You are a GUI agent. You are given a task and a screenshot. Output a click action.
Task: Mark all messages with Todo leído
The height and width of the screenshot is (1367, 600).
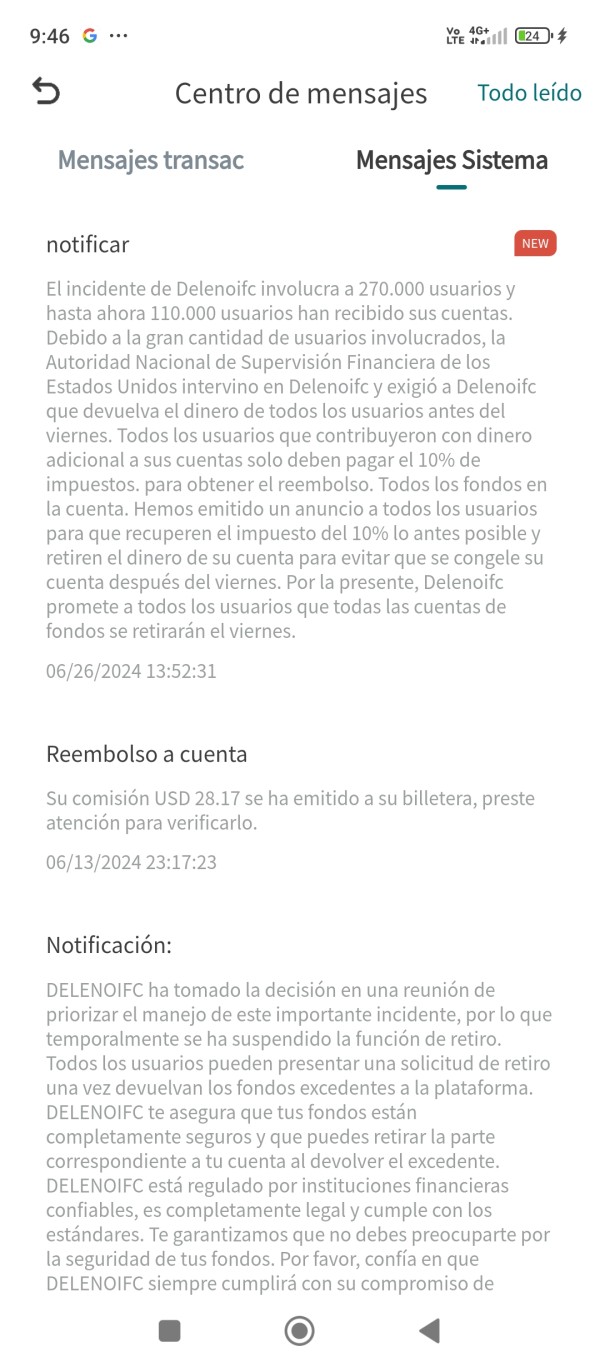pos(529,93)
